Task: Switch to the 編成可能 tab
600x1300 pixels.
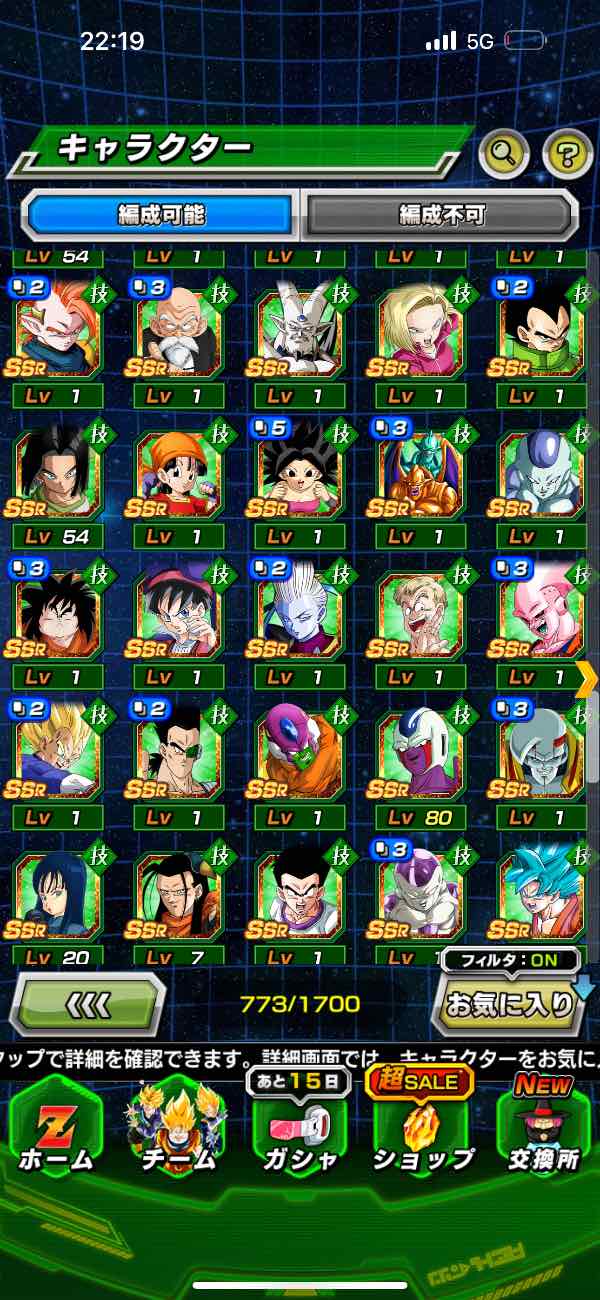Action: (161, 214)
